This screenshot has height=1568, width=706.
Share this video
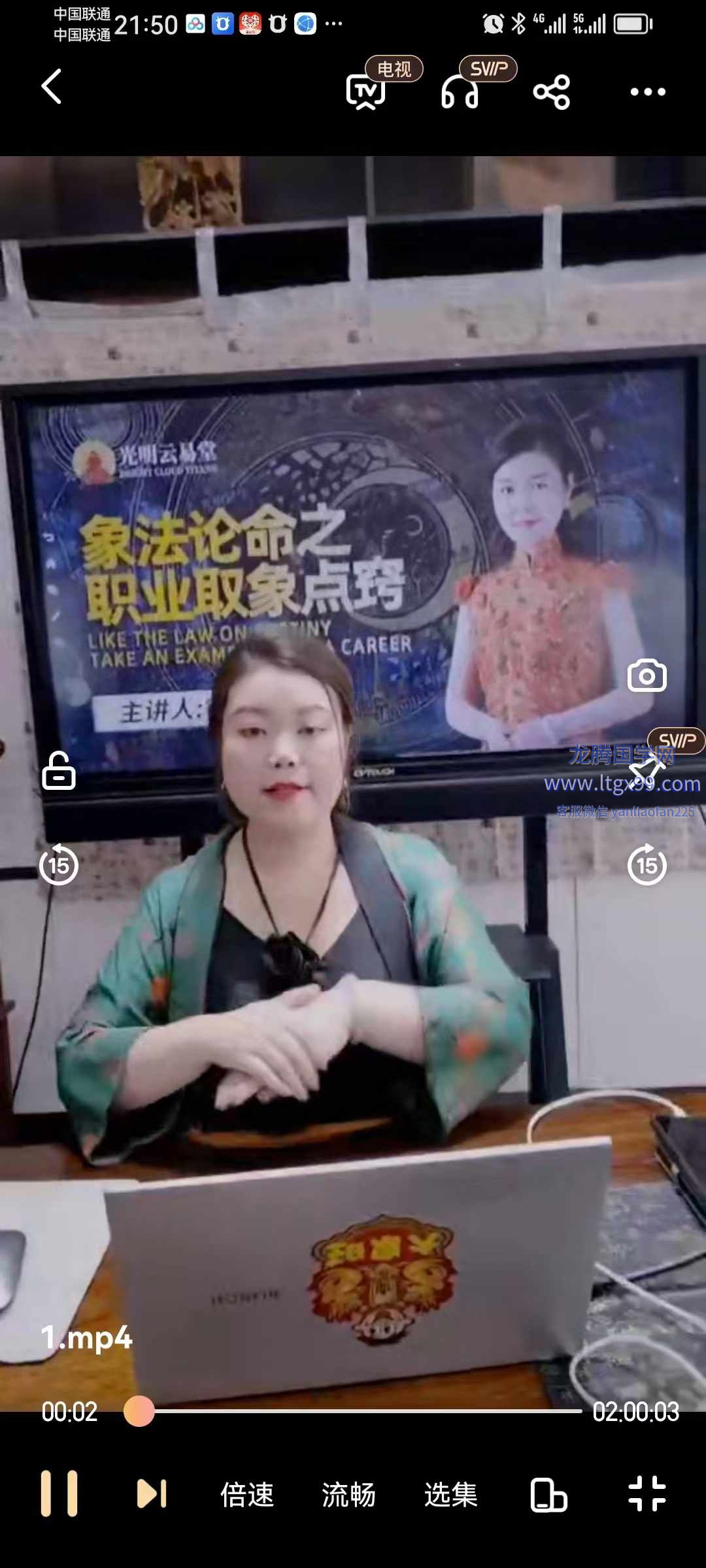click(x=551, y=91)
